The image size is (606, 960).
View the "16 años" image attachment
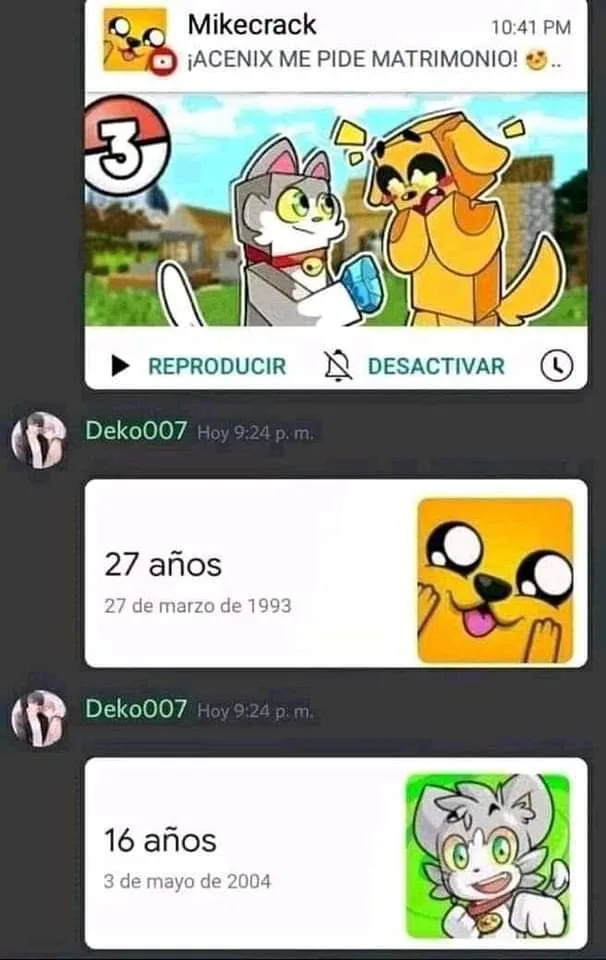click(336, 852)
